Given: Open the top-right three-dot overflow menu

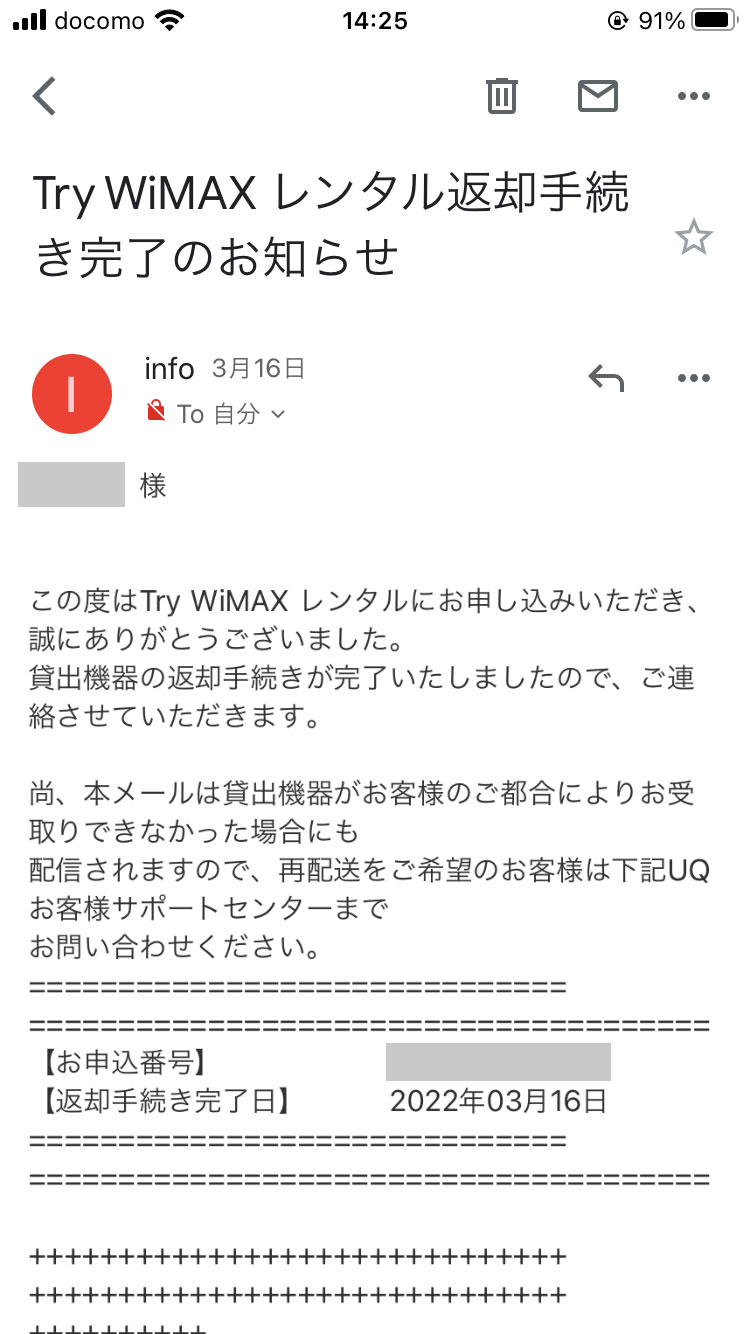Looking at the screenshot, I should click(x=694, y=96).
